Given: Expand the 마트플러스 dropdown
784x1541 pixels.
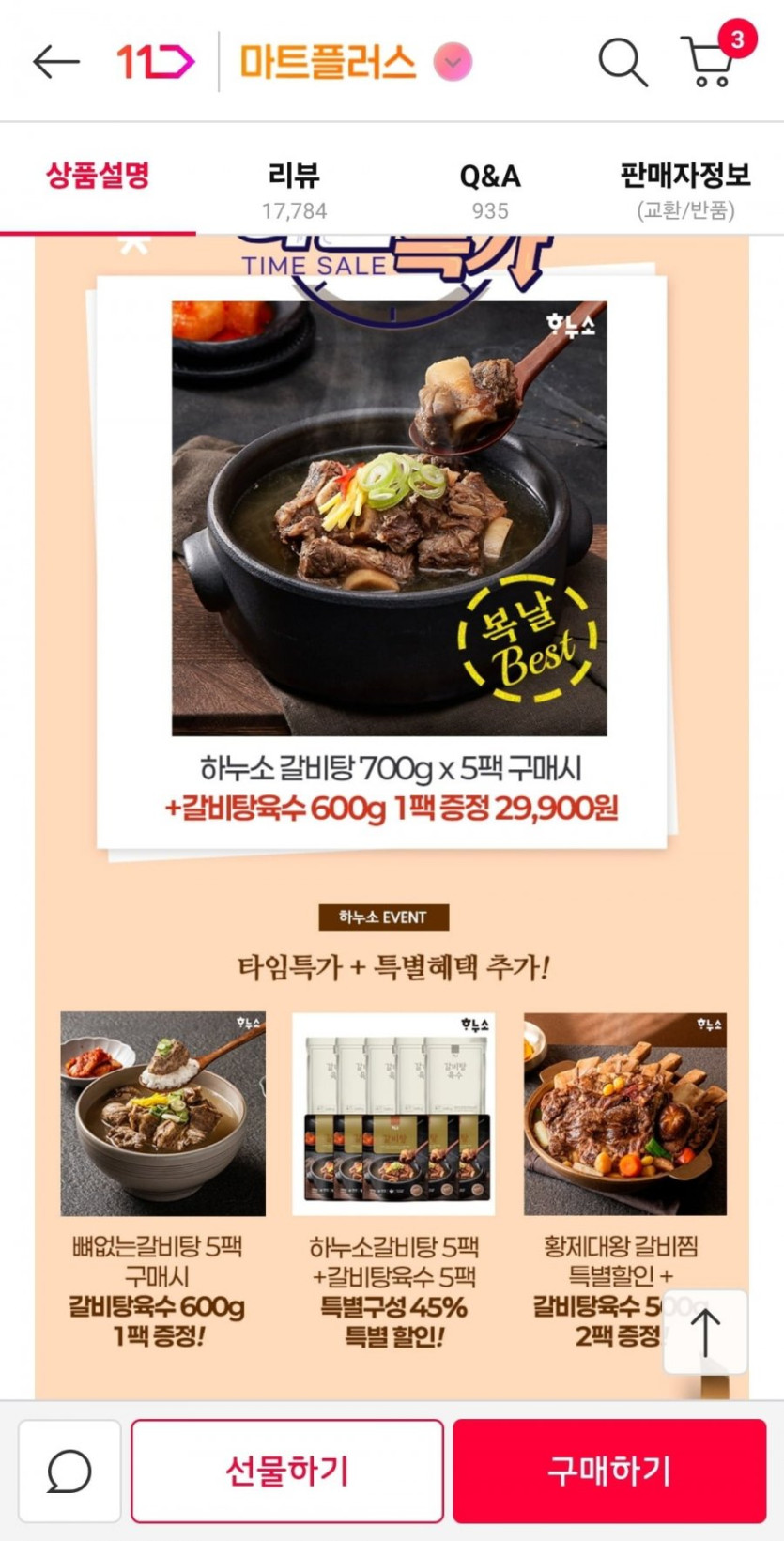Looking at the screenshot, I should pos(453,63).
